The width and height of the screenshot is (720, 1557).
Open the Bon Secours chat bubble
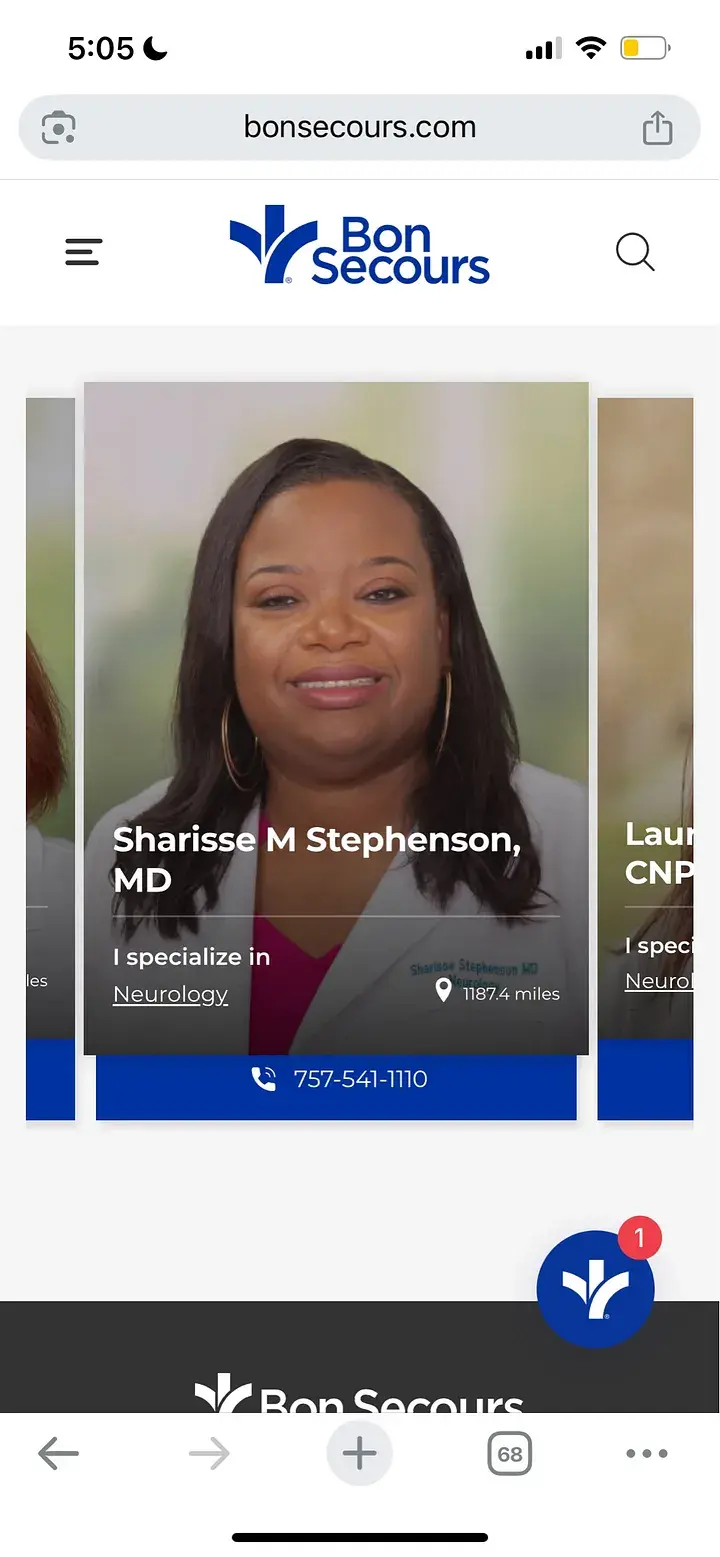point(595,1289)
